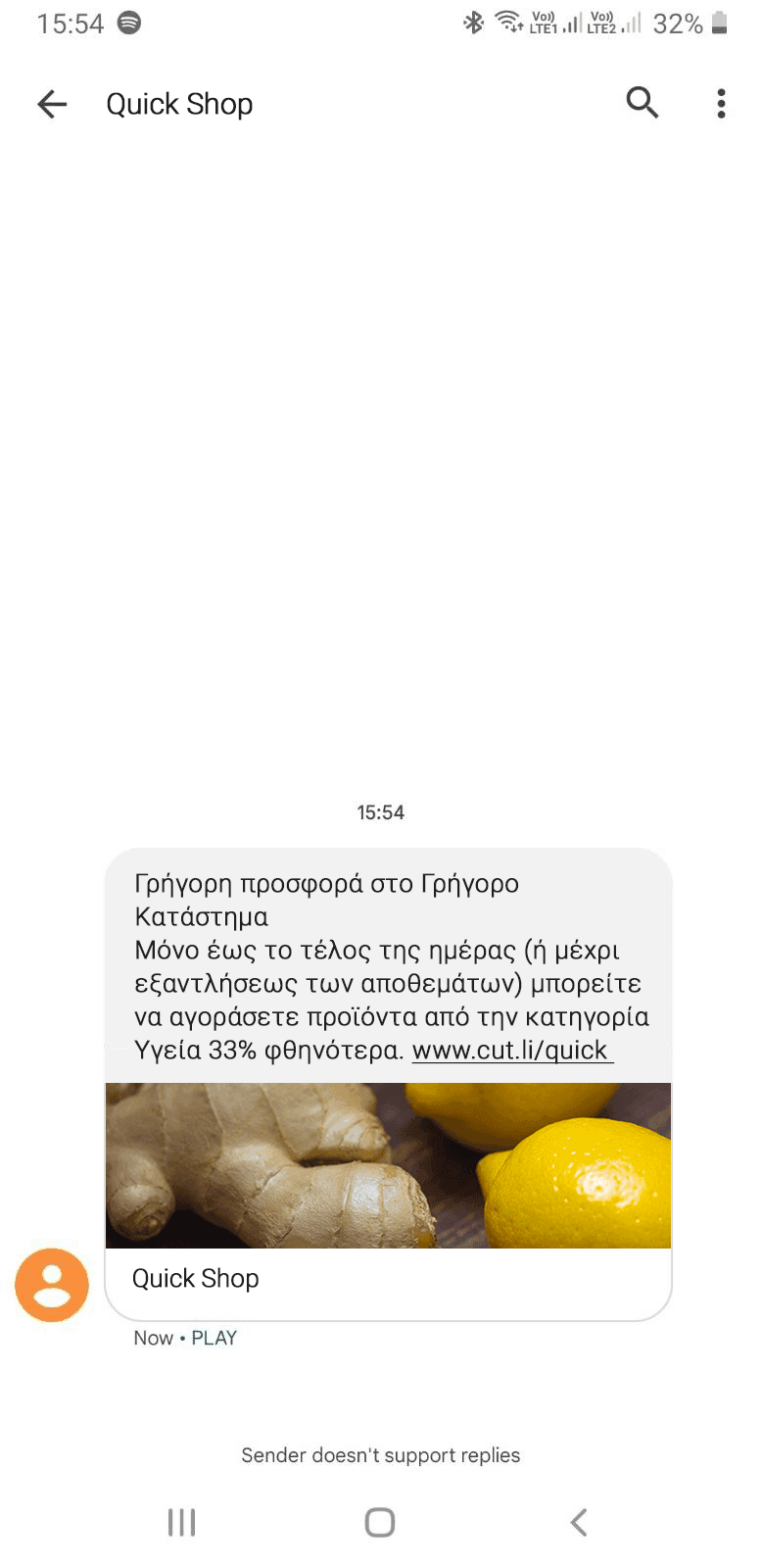Open the three-dot overflow menu
The image size is (762, 1568).
coord(721,103)
